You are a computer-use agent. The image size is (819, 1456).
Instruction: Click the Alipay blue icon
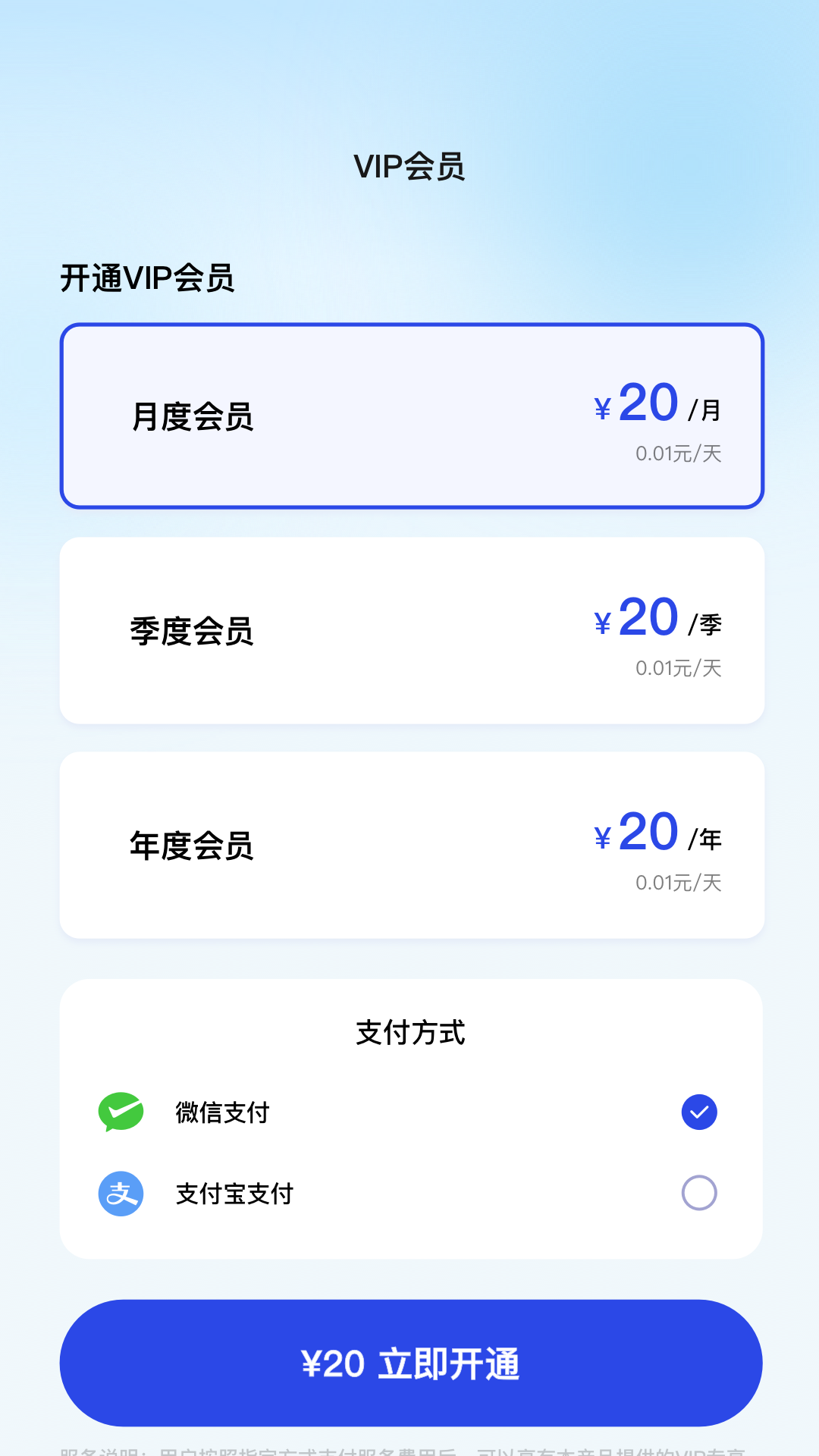(x=123, y=1194)
